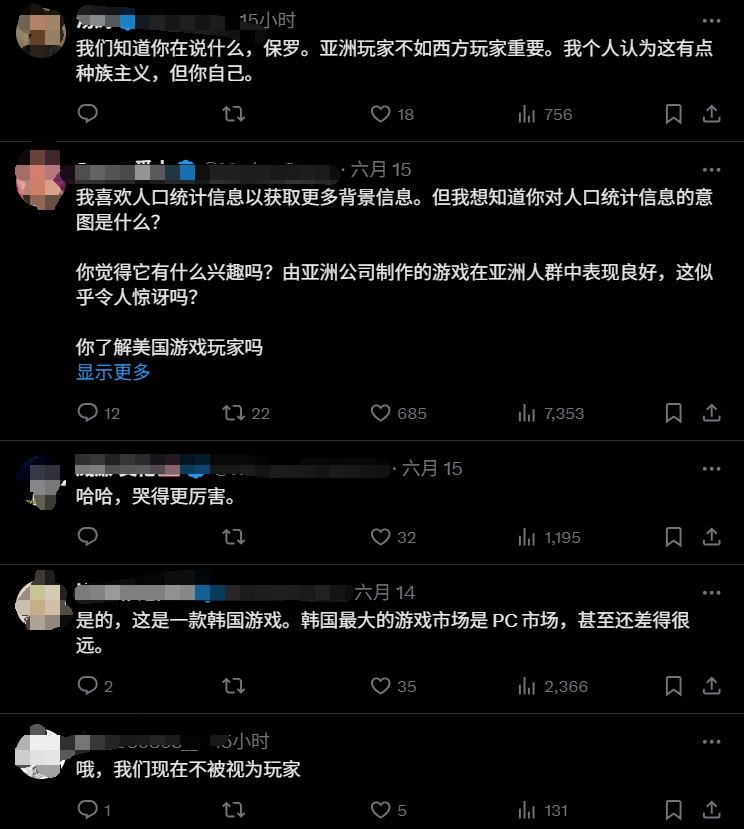Open overflow menu on 哈哈，哭得更厉害 tweet
Image resolution: width=744 pixels, height=829 pixels.
(x=711, y=468)
